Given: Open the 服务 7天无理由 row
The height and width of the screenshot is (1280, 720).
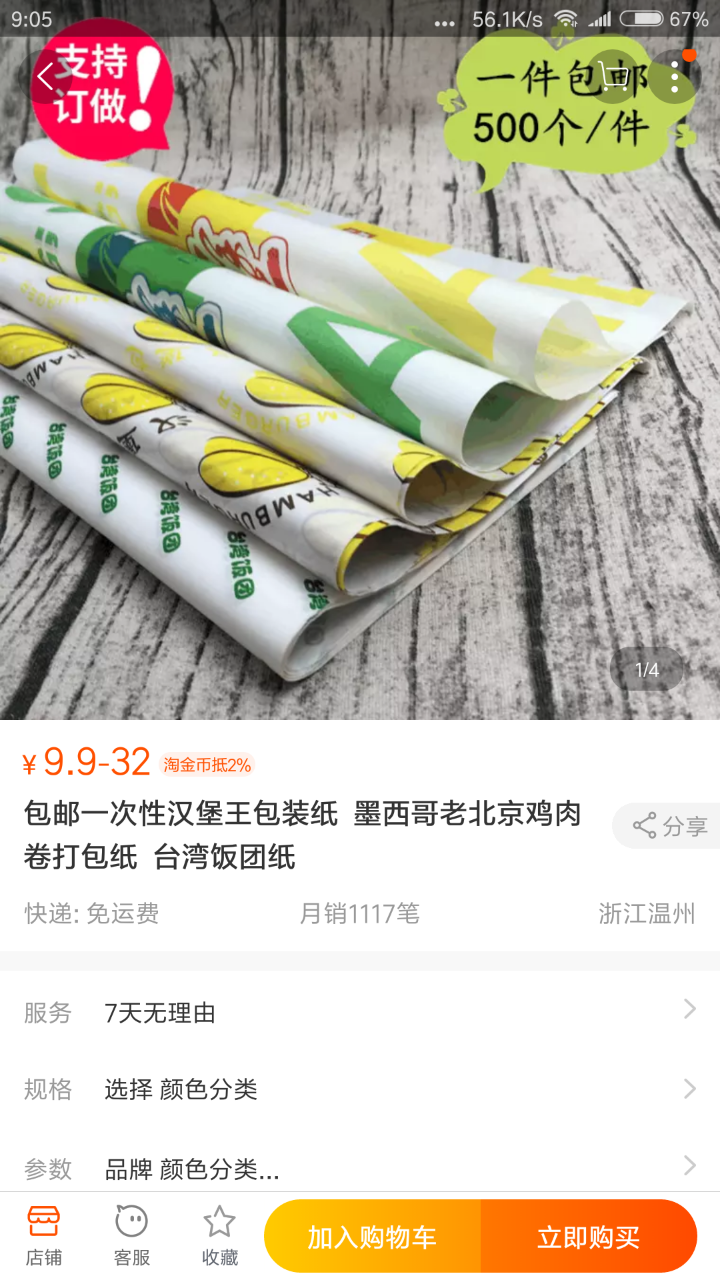Looking at the screenshot, I should pos(360,1012).
